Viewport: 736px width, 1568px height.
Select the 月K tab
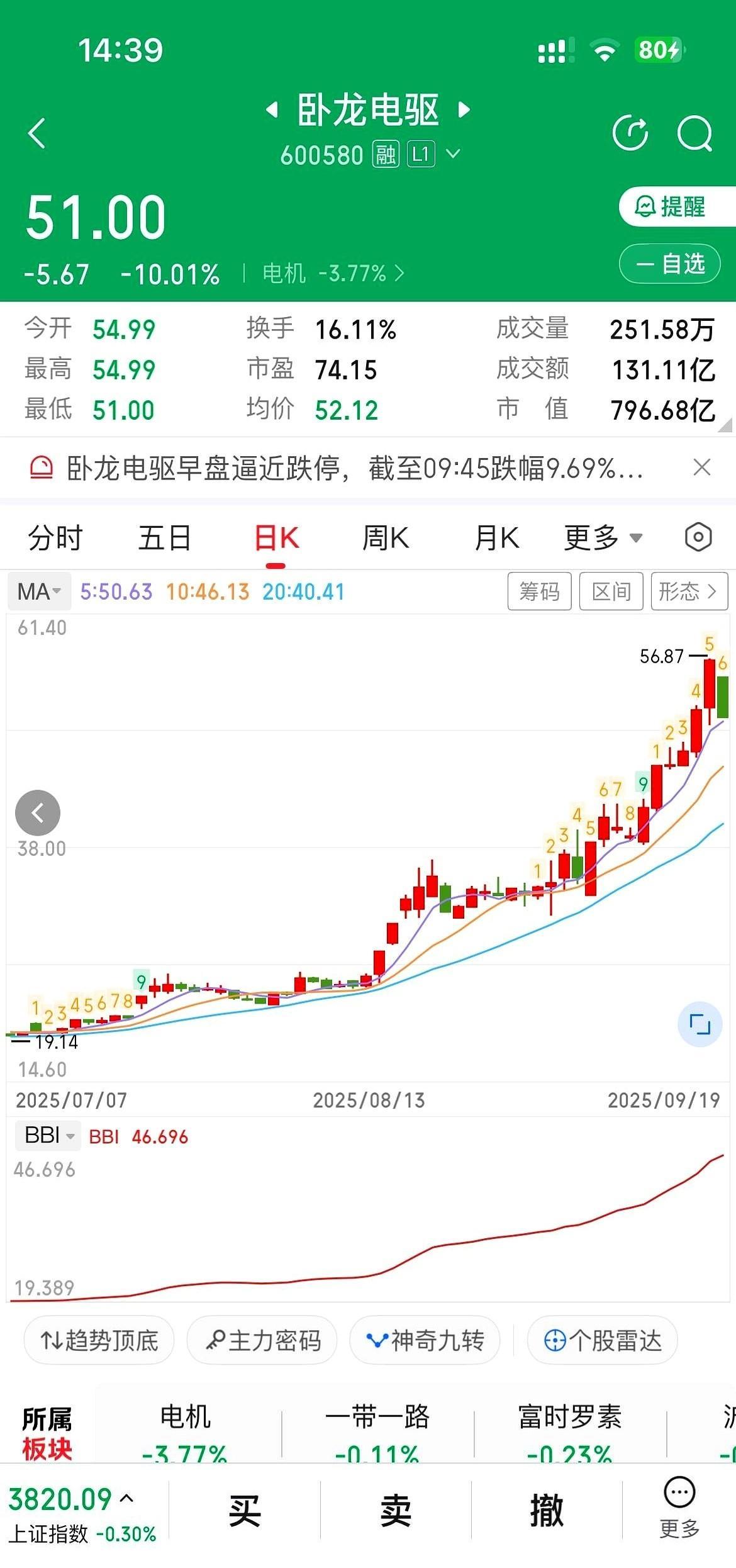496,539
